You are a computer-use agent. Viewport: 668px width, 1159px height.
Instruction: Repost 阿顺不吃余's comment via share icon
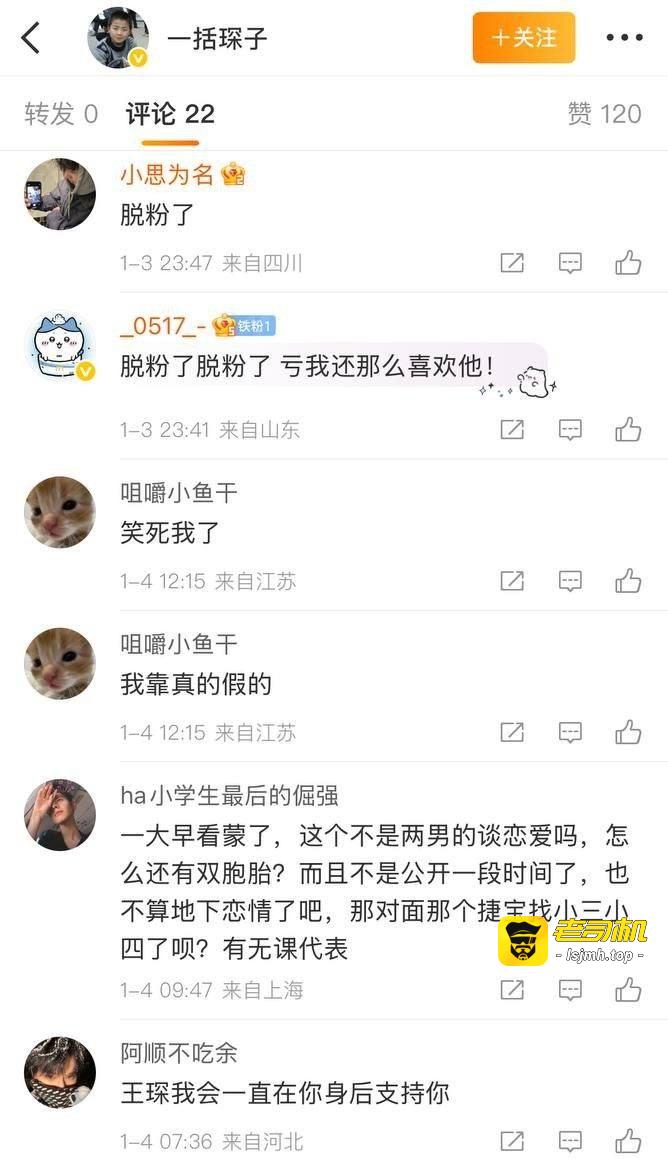pos(512,1140)
